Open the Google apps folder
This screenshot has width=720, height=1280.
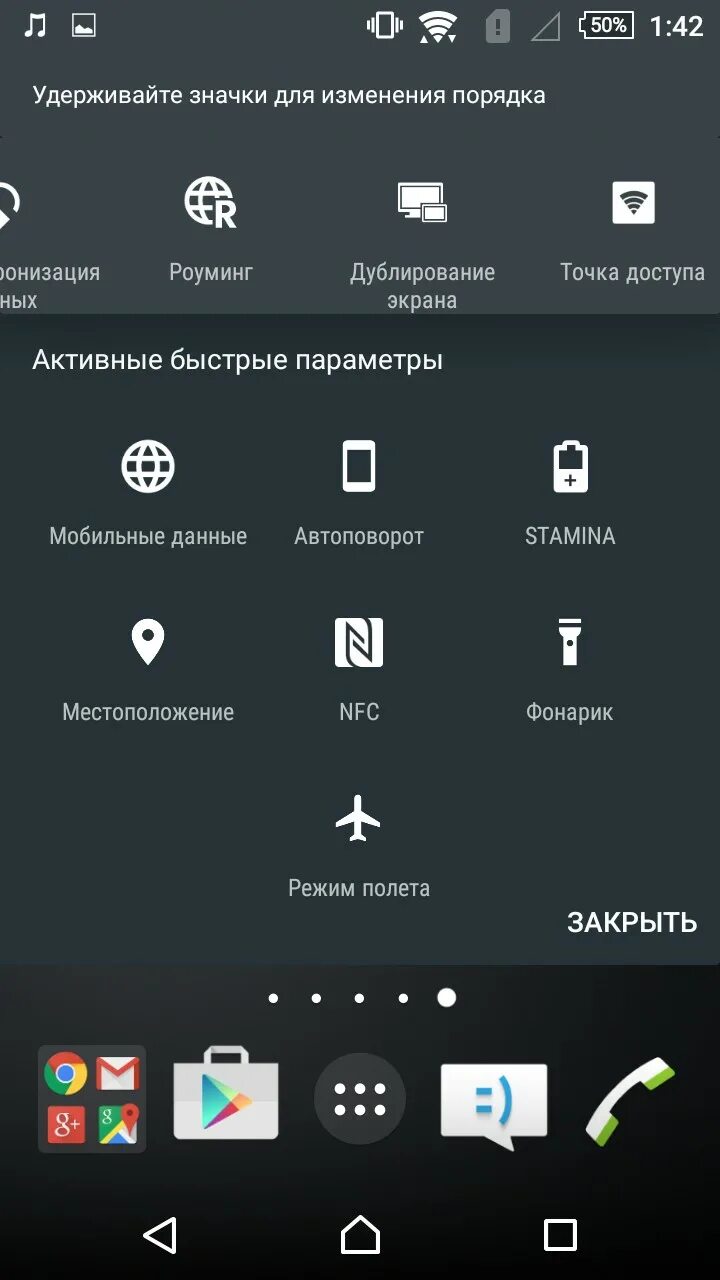coord(92,1099)
